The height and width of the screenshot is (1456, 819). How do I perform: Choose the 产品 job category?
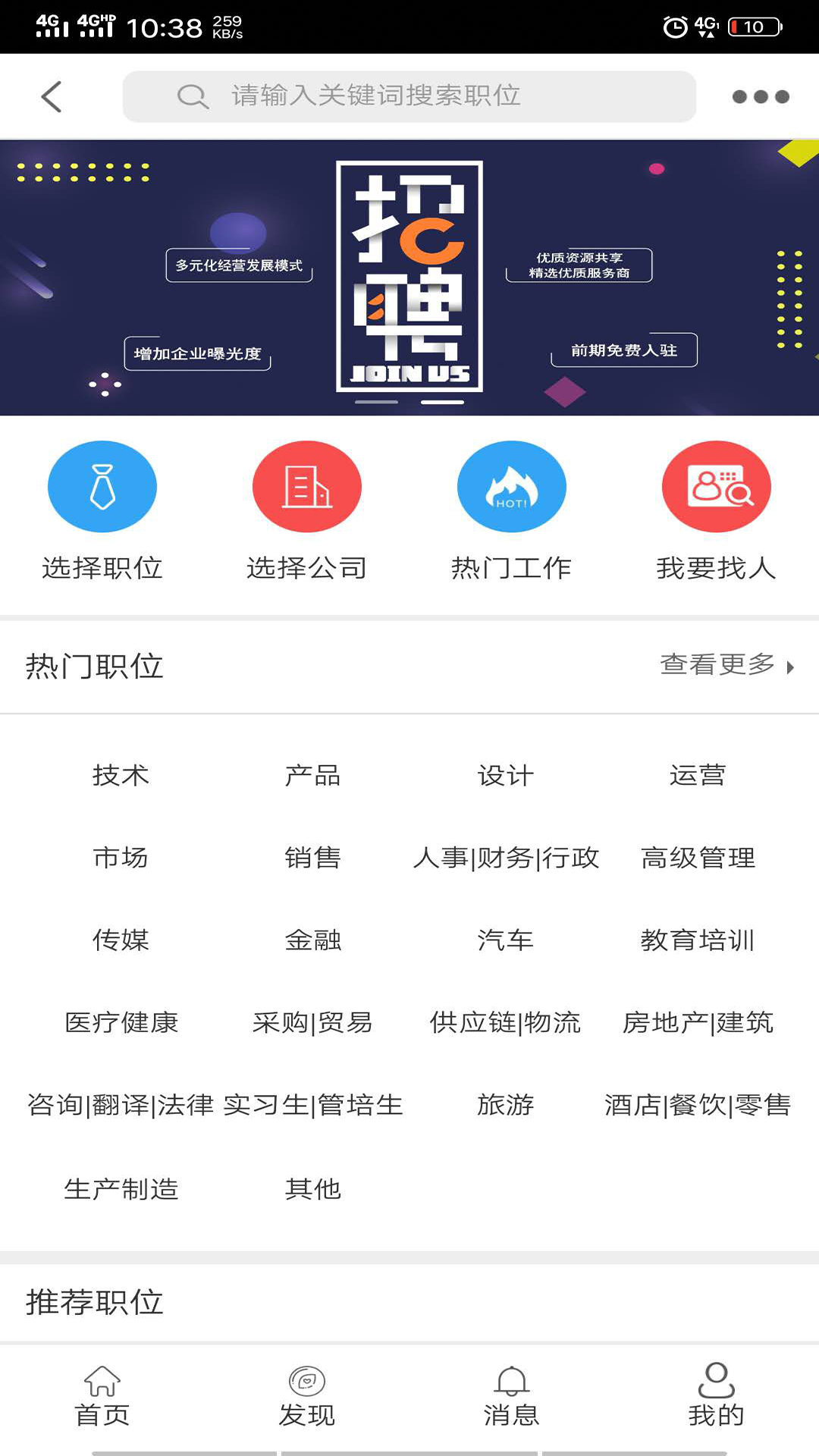click(312, 775)
